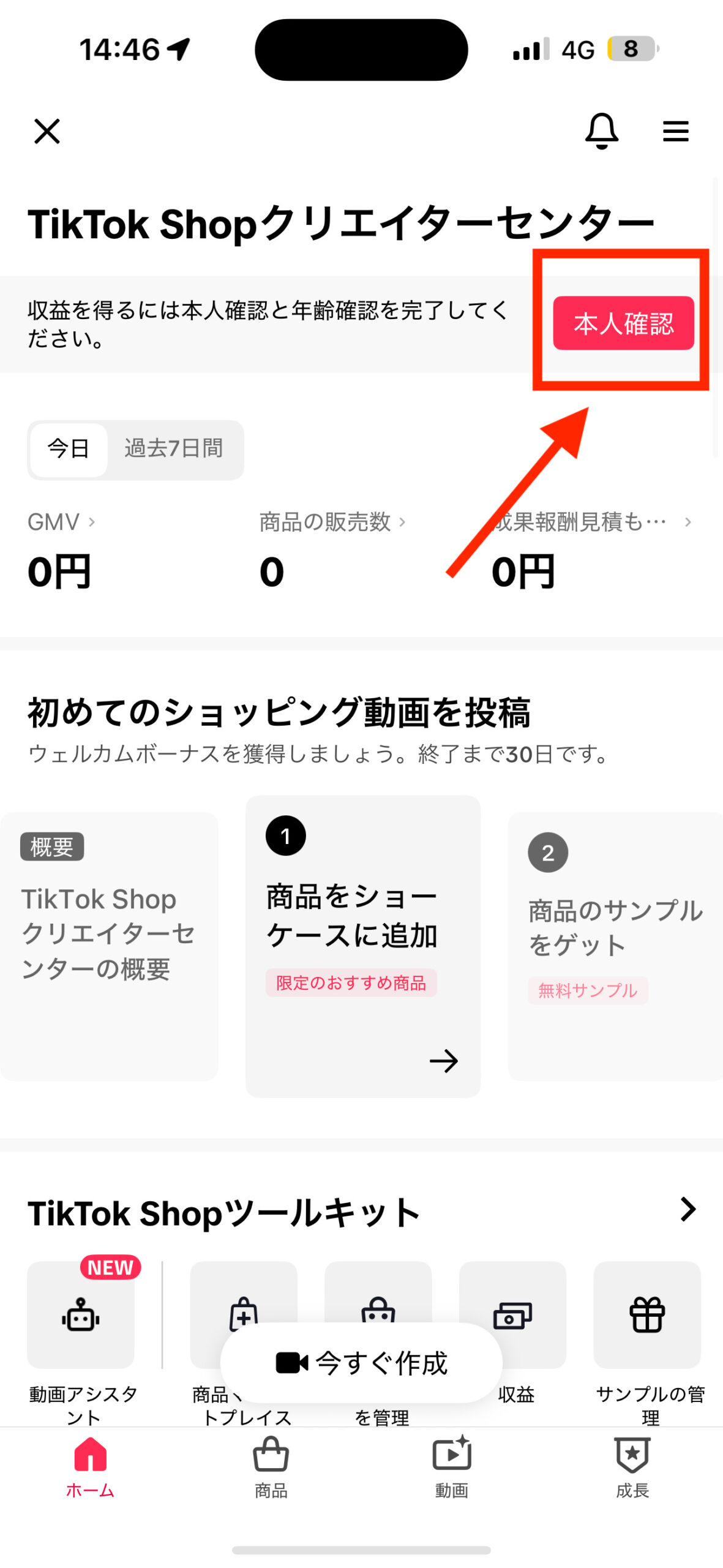Switch to 過去7日間 time range
Viewport: 723px width, 1568px height.
pyautogui.click(x=174, y=449)
